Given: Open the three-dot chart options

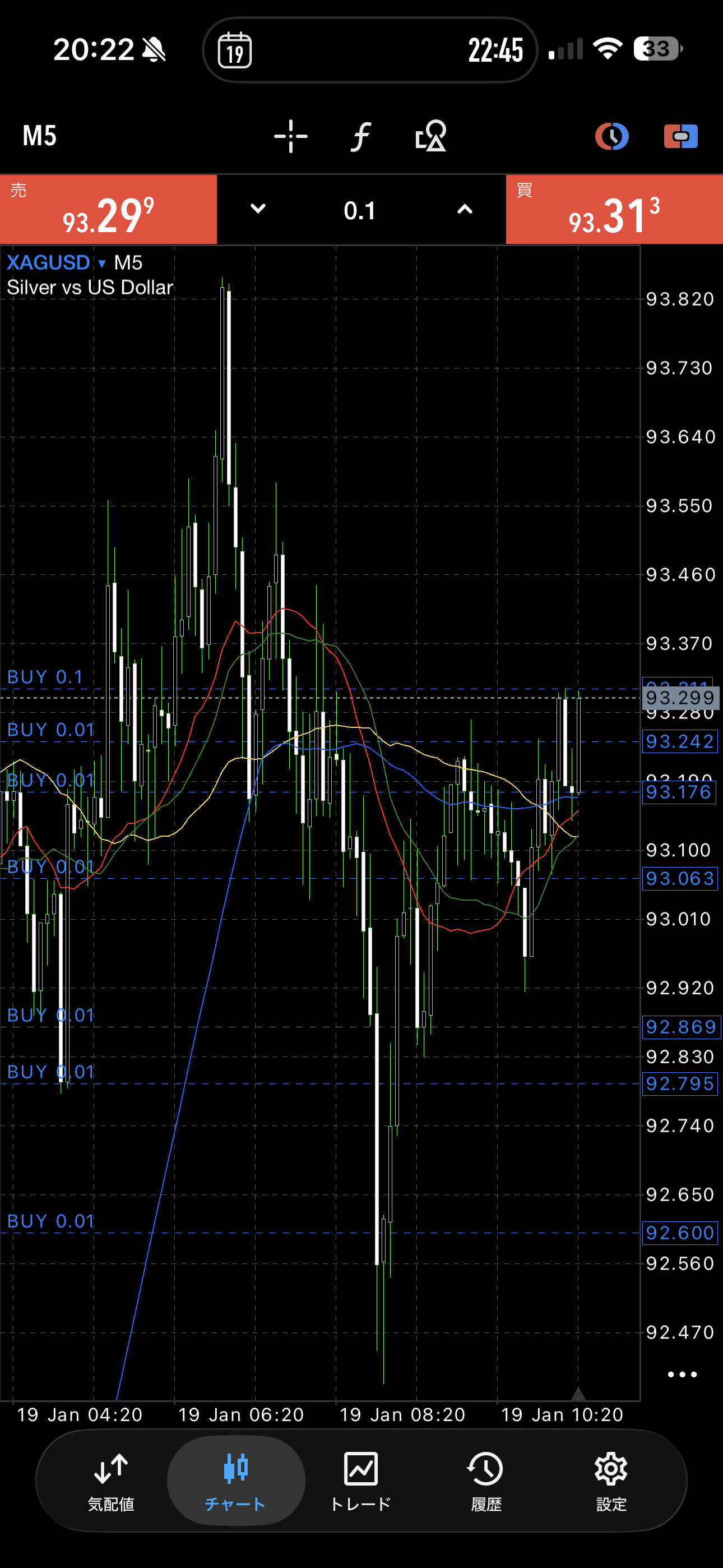Looking at the screenshot, I should tap(682, 1375).
